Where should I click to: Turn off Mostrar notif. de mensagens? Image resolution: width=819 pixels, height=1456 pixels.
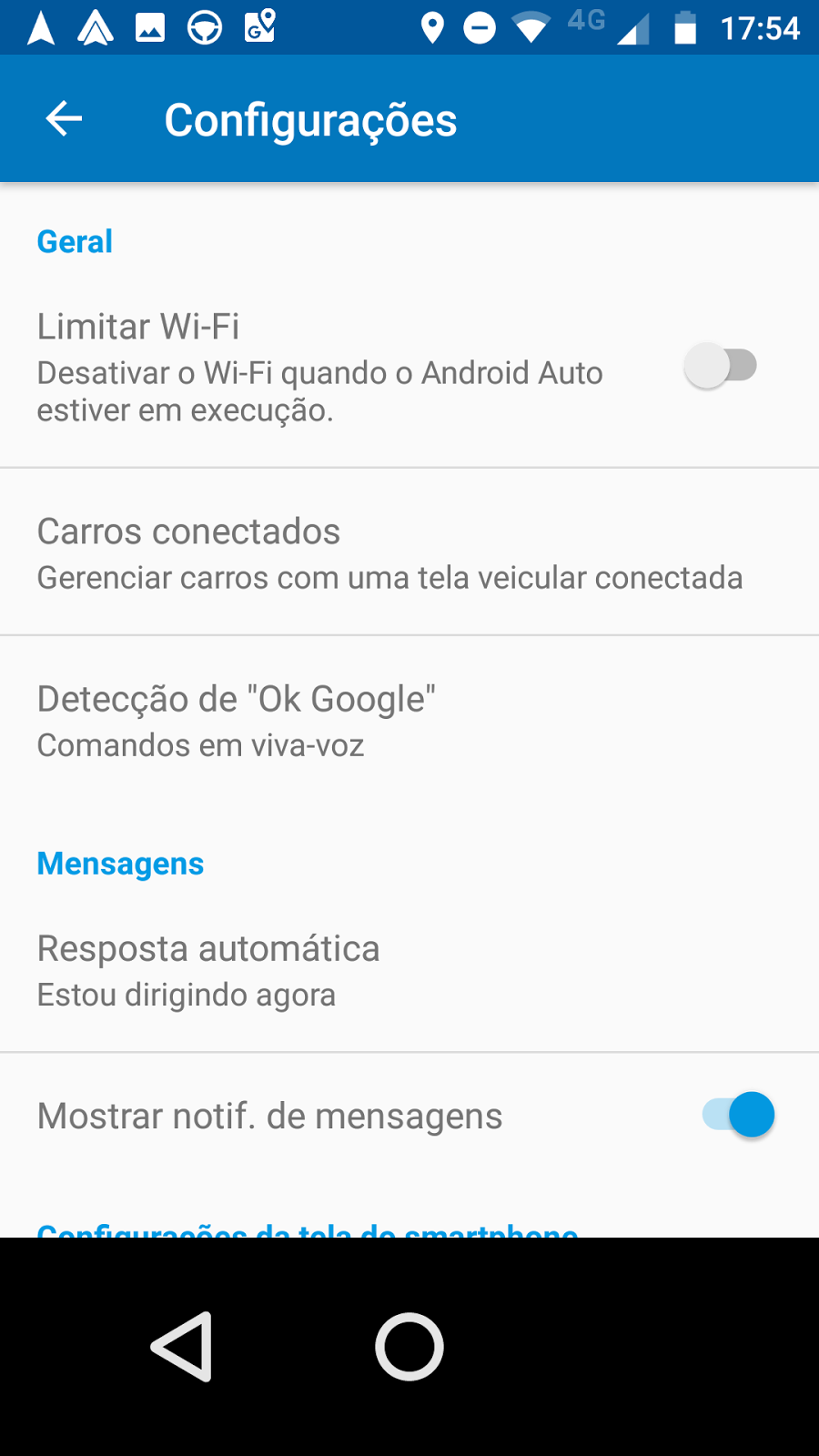coord(738,1115)
